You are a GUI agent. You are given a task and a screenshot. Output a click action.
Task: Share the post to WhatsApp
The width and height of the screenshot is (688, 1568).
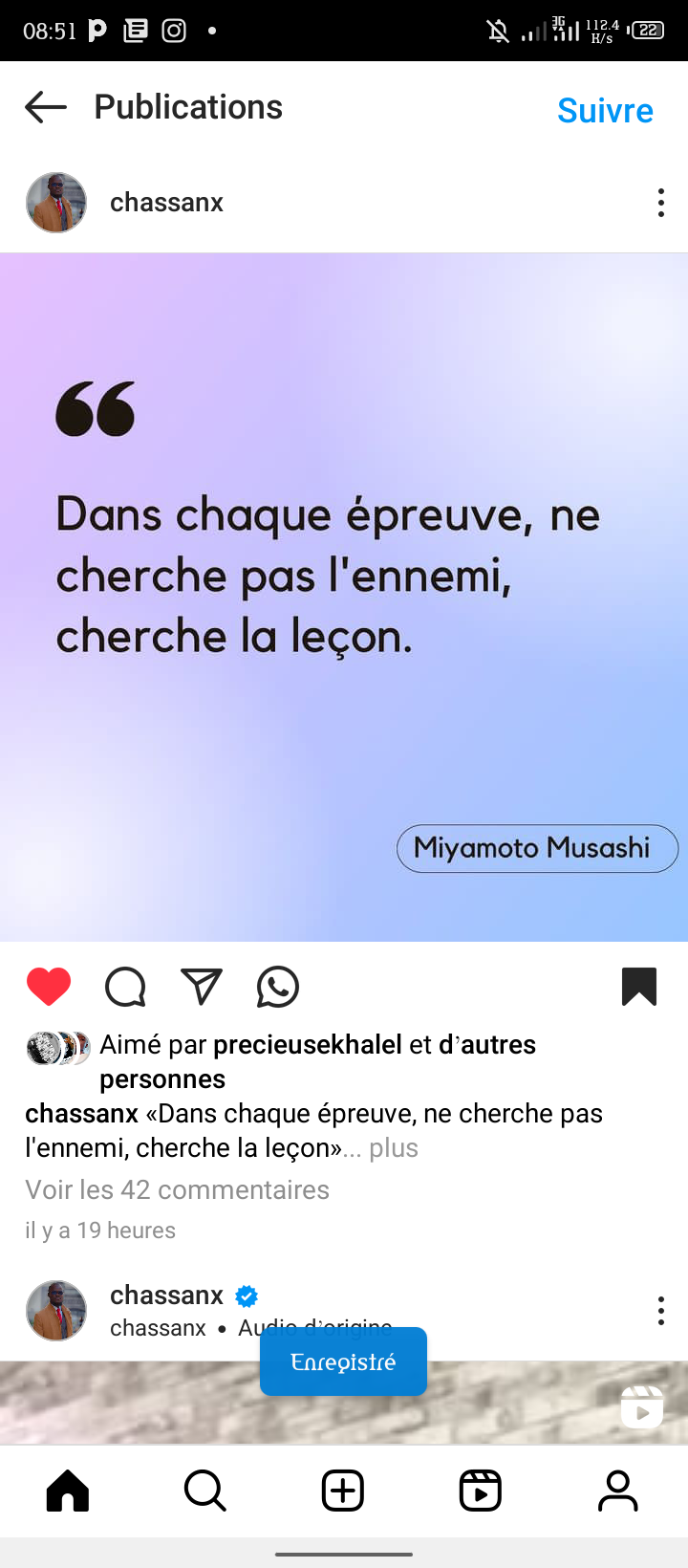point(278,987)
